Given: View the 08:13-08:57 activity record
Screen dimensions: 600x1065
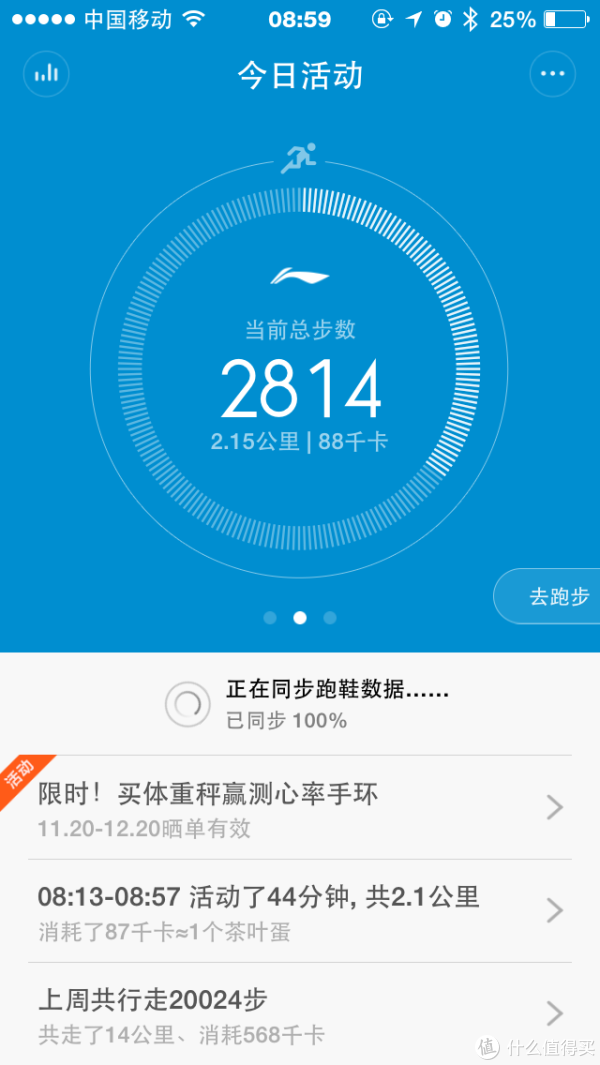Looking at the screenshot, I should (300, 911).
